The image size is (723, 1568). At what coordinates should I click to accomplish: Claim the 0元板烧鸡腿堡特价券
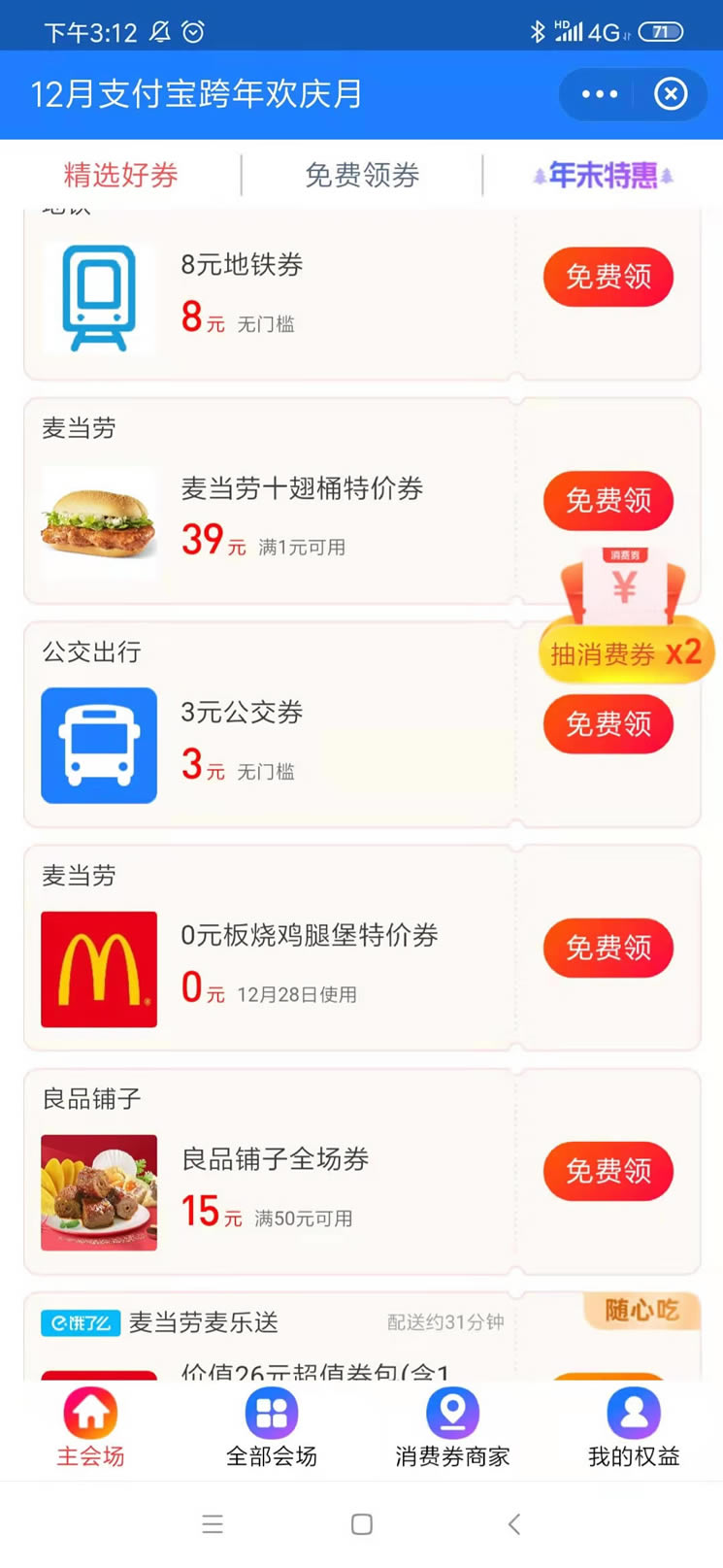point(608,949)
